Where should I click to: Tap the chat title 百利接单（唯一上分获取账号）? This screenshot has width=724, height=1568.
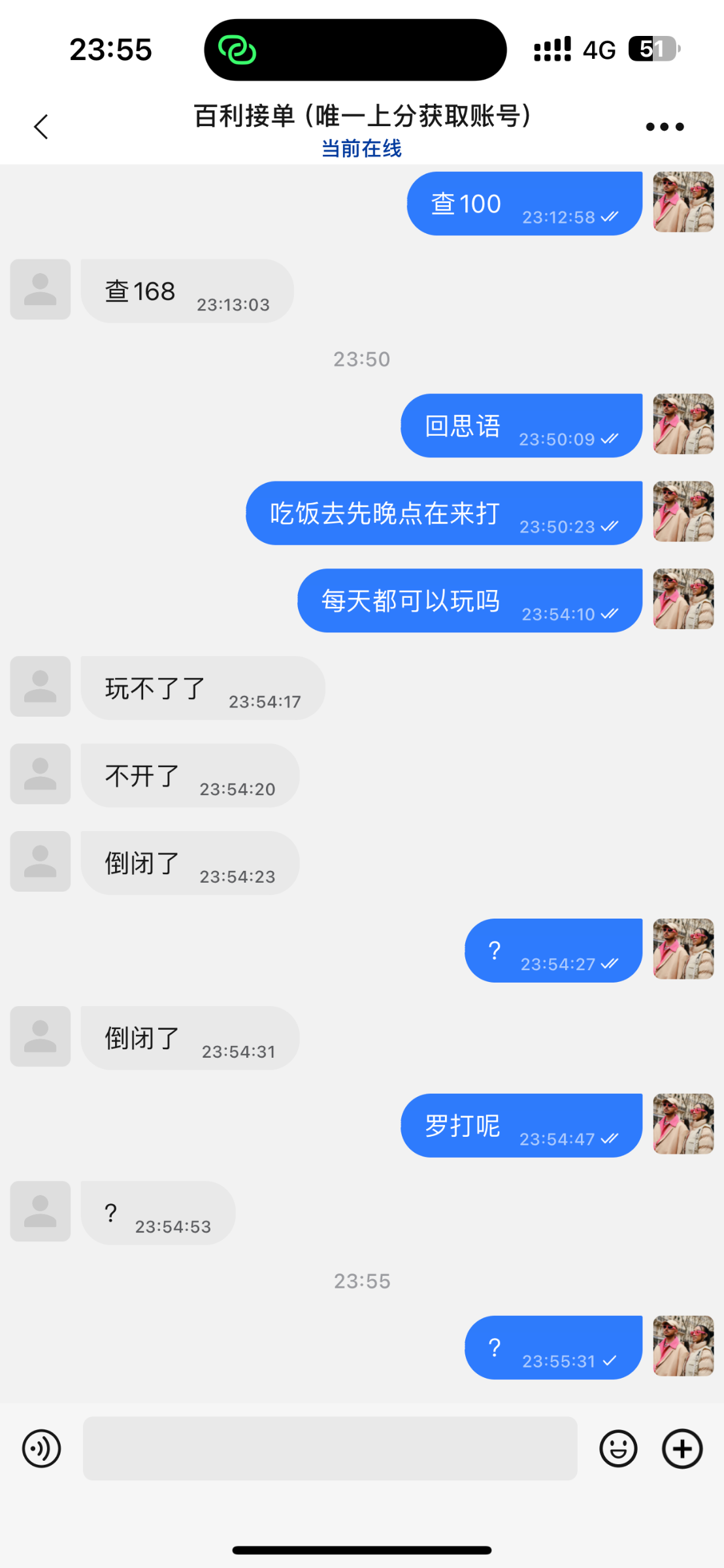click(361, 115)
